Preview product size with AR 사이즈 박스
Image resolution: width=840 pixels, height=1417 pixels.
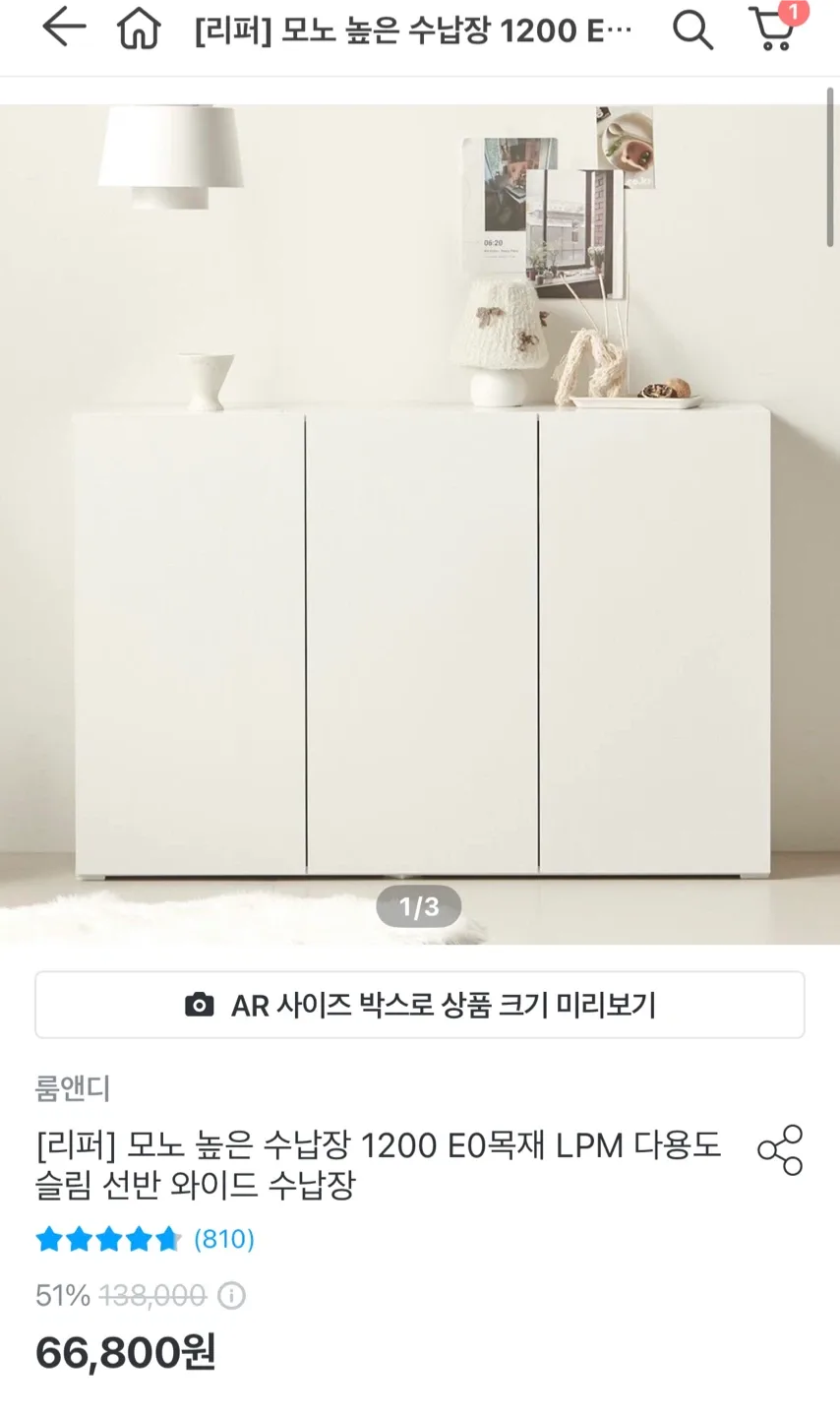coord(420,1005)
